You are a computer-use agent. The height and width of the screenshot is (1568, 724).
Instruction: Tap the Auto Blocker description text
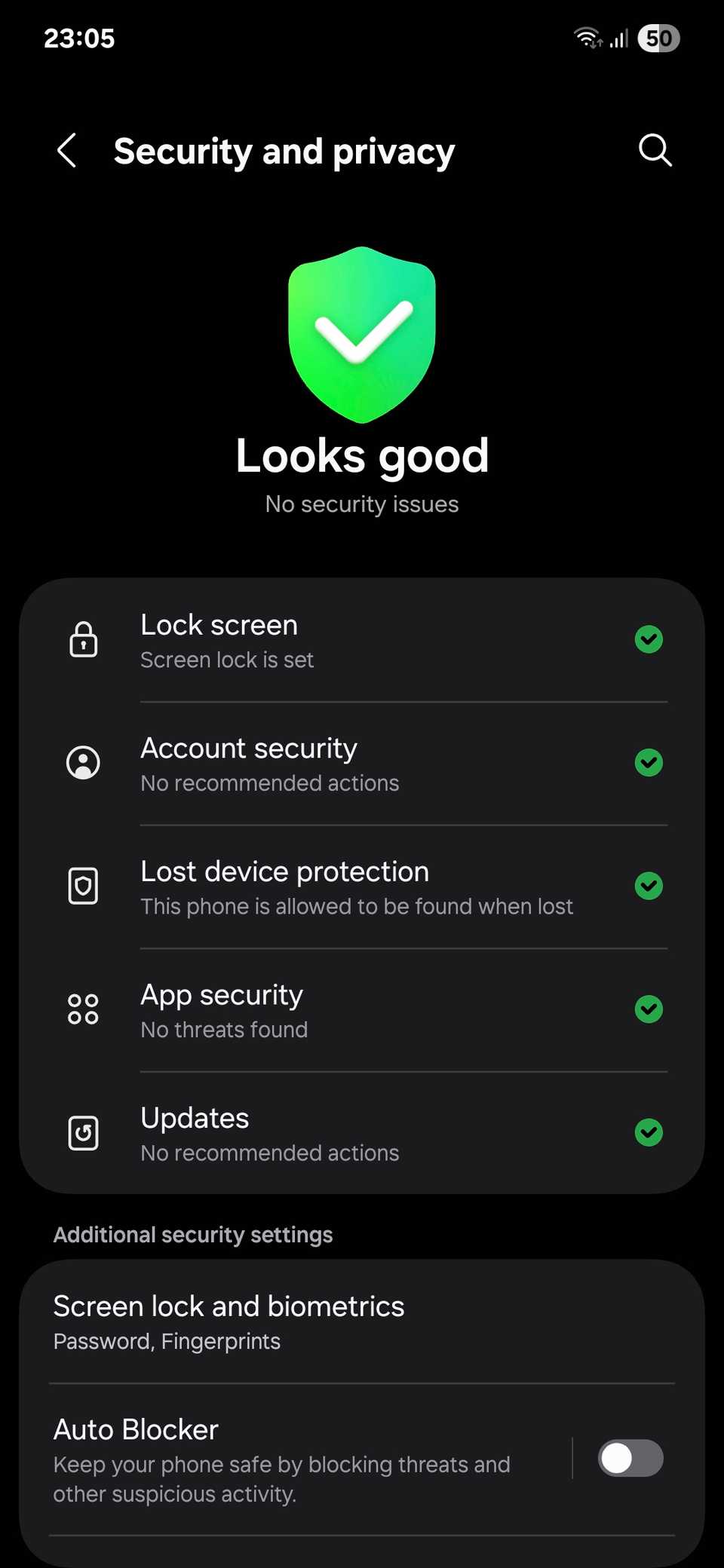(281, 1478)
